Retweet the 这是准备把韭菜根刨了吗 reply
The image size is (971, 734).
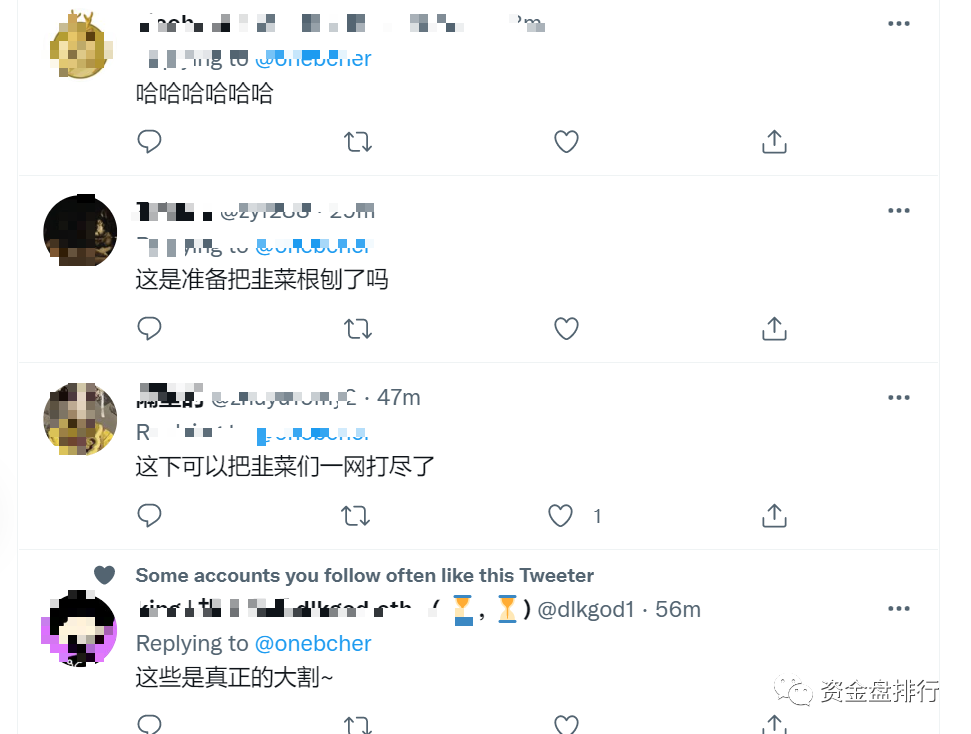click(358, 328)
